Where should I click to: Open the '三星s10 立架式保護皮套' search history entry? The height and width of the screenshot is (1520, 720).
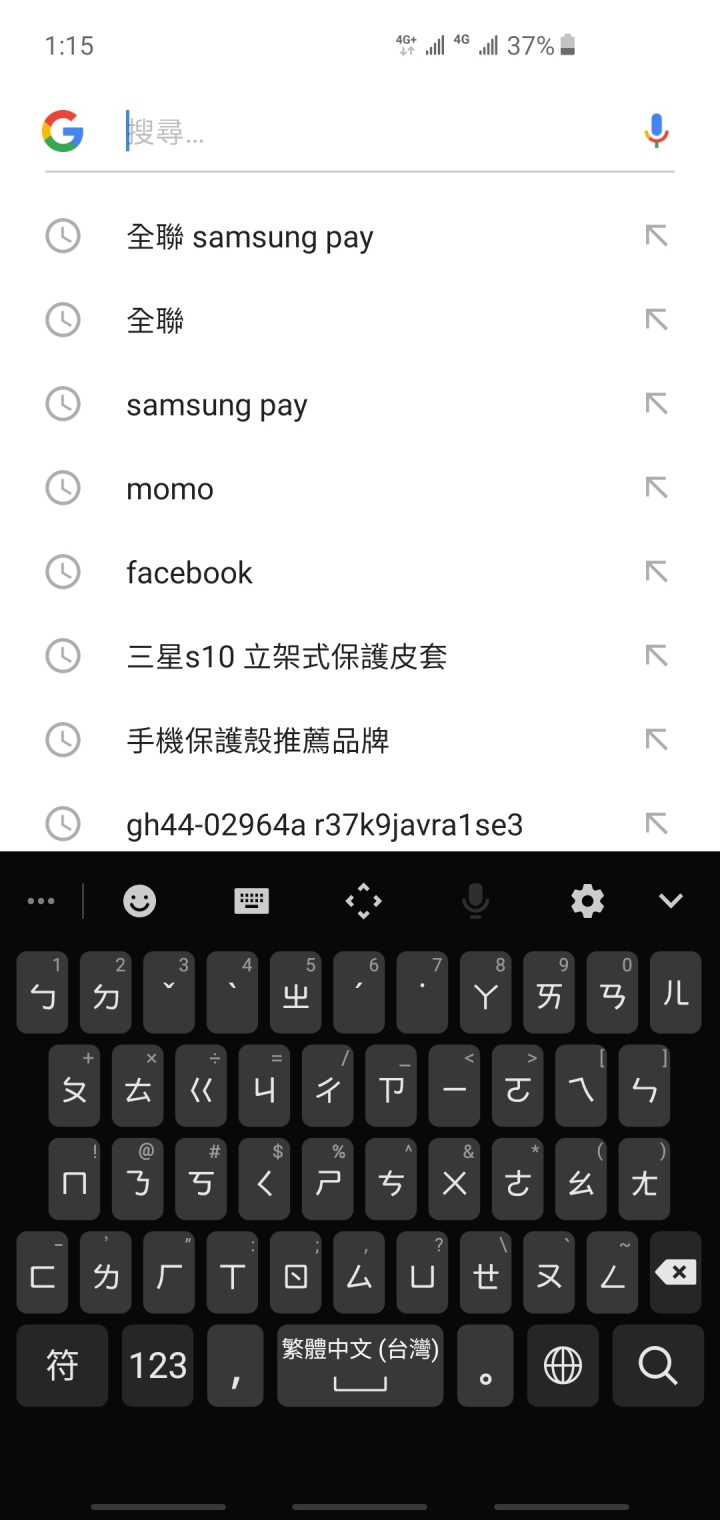tap(286, 657)
